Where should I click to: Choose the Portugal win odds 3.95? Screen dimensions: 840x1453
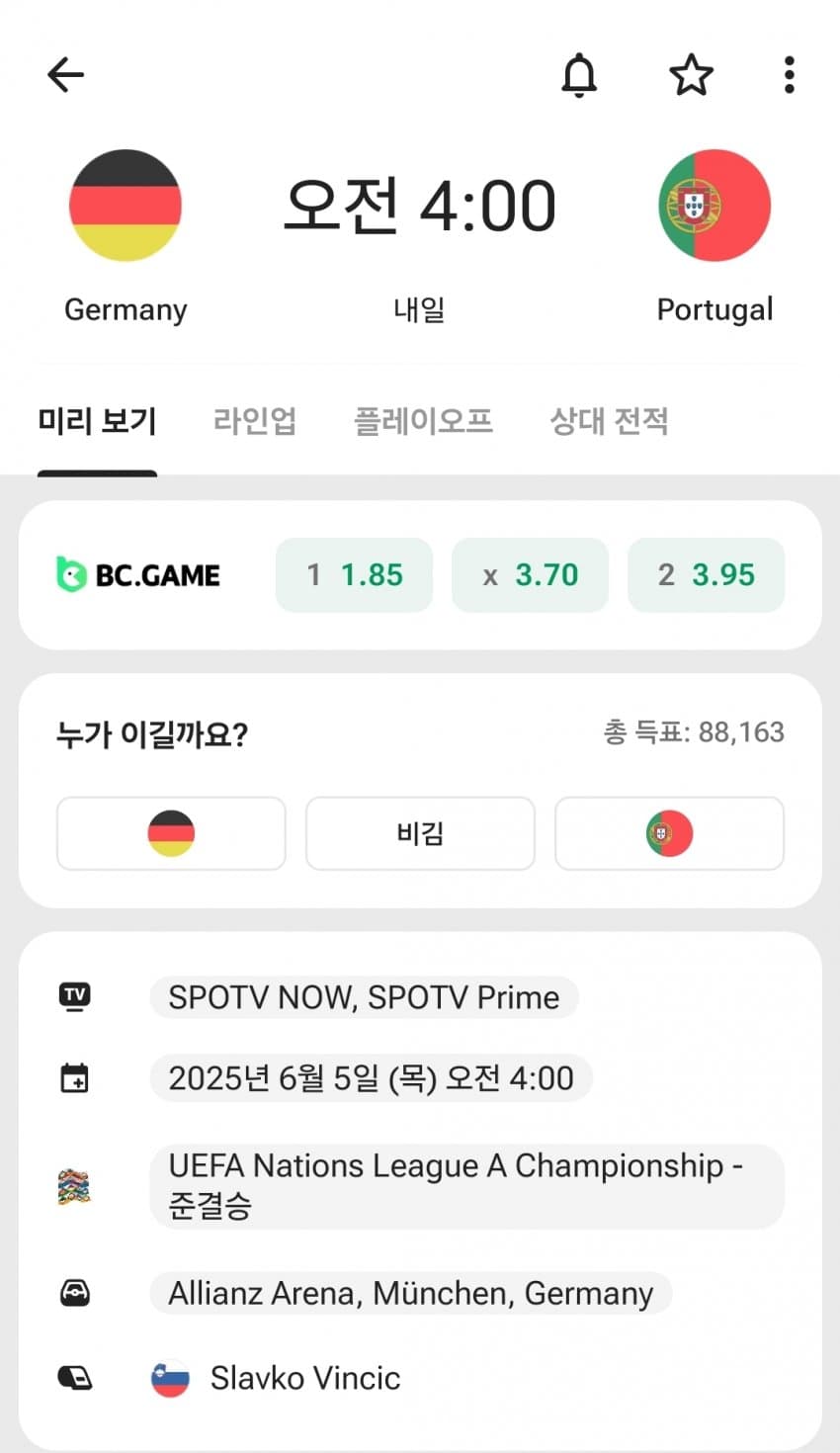coord(706,574)
